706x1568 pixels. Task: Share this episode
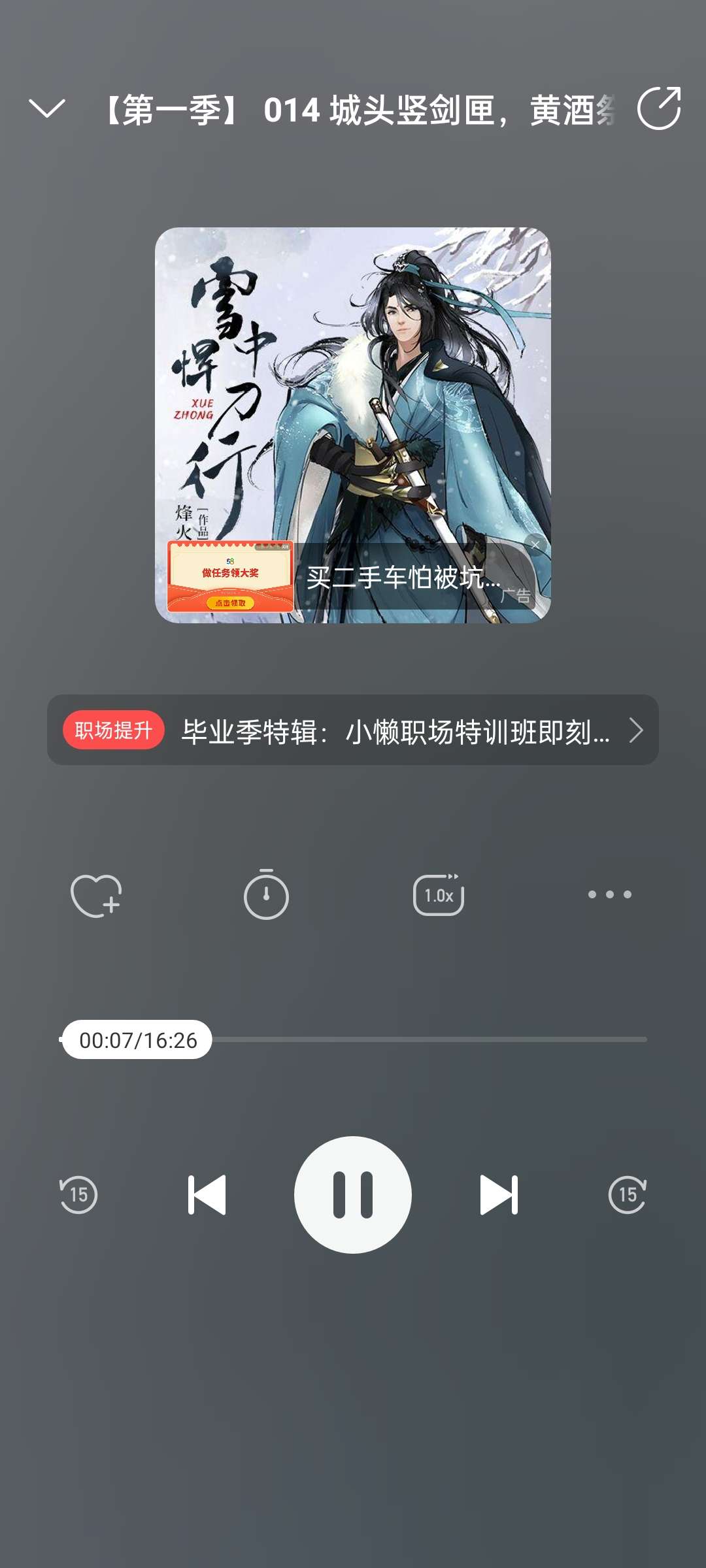point(659,108)
